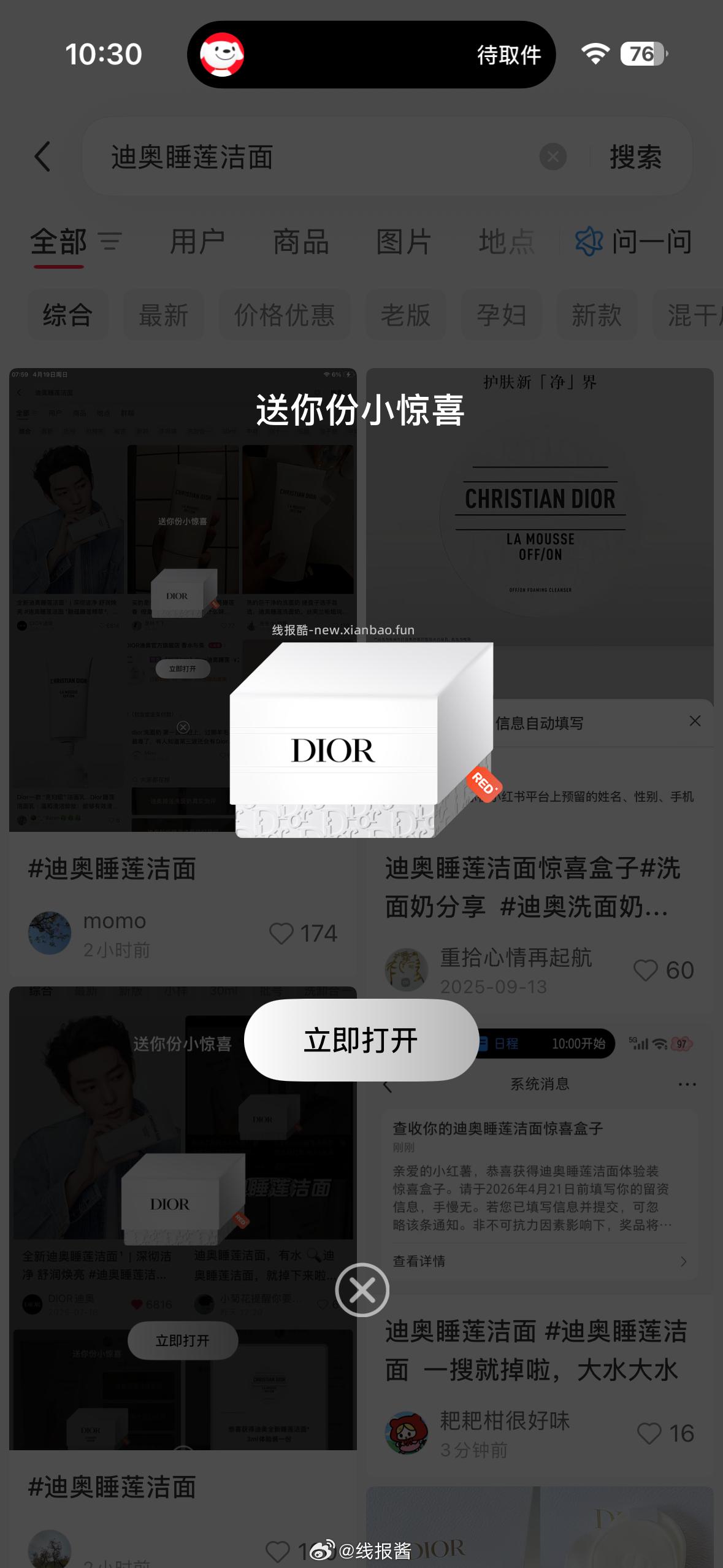Screen dimensions: 723x1568
Task: Open the 综合 sorting dropdown
Action: [68, 315]
